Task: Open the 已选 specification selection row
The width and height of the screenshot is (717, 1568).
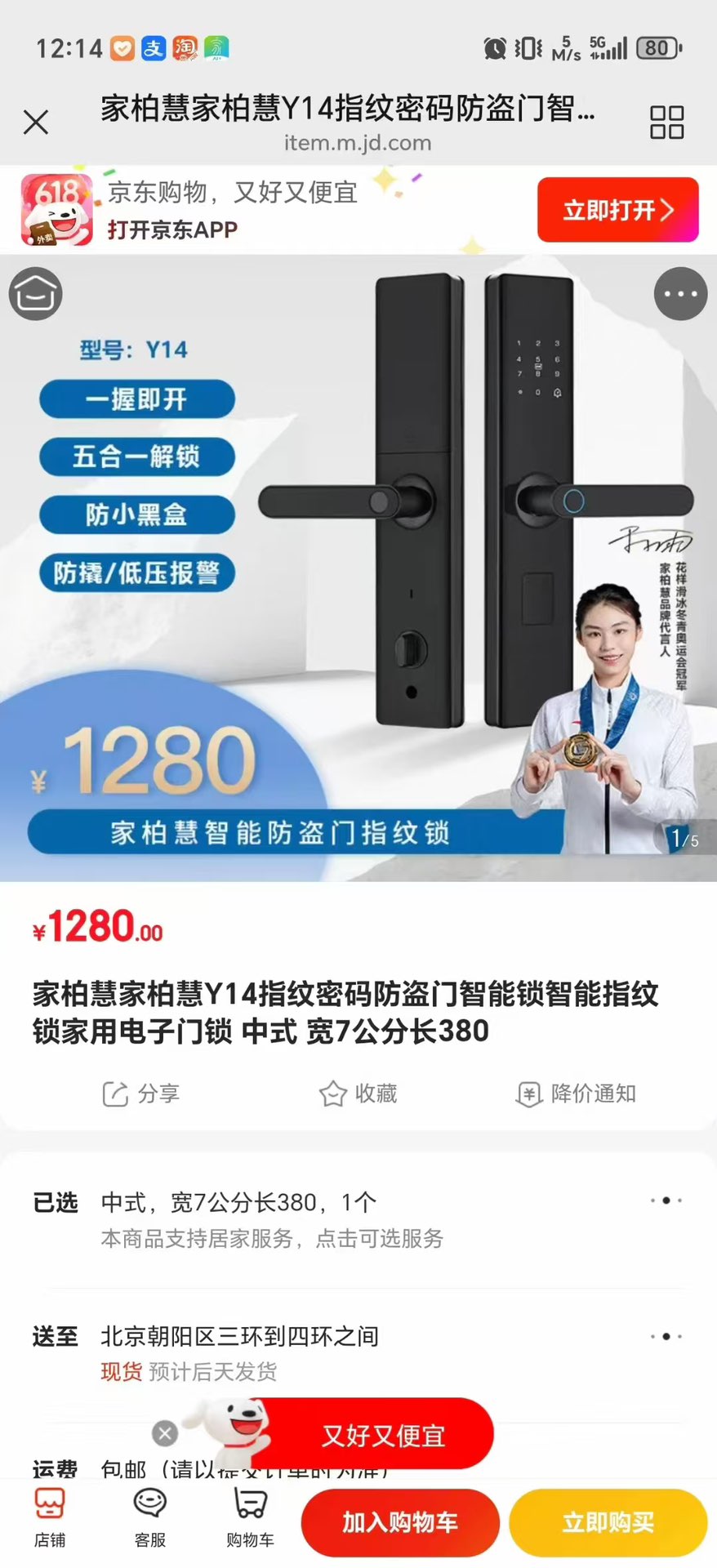Action: pos(358,1218)
